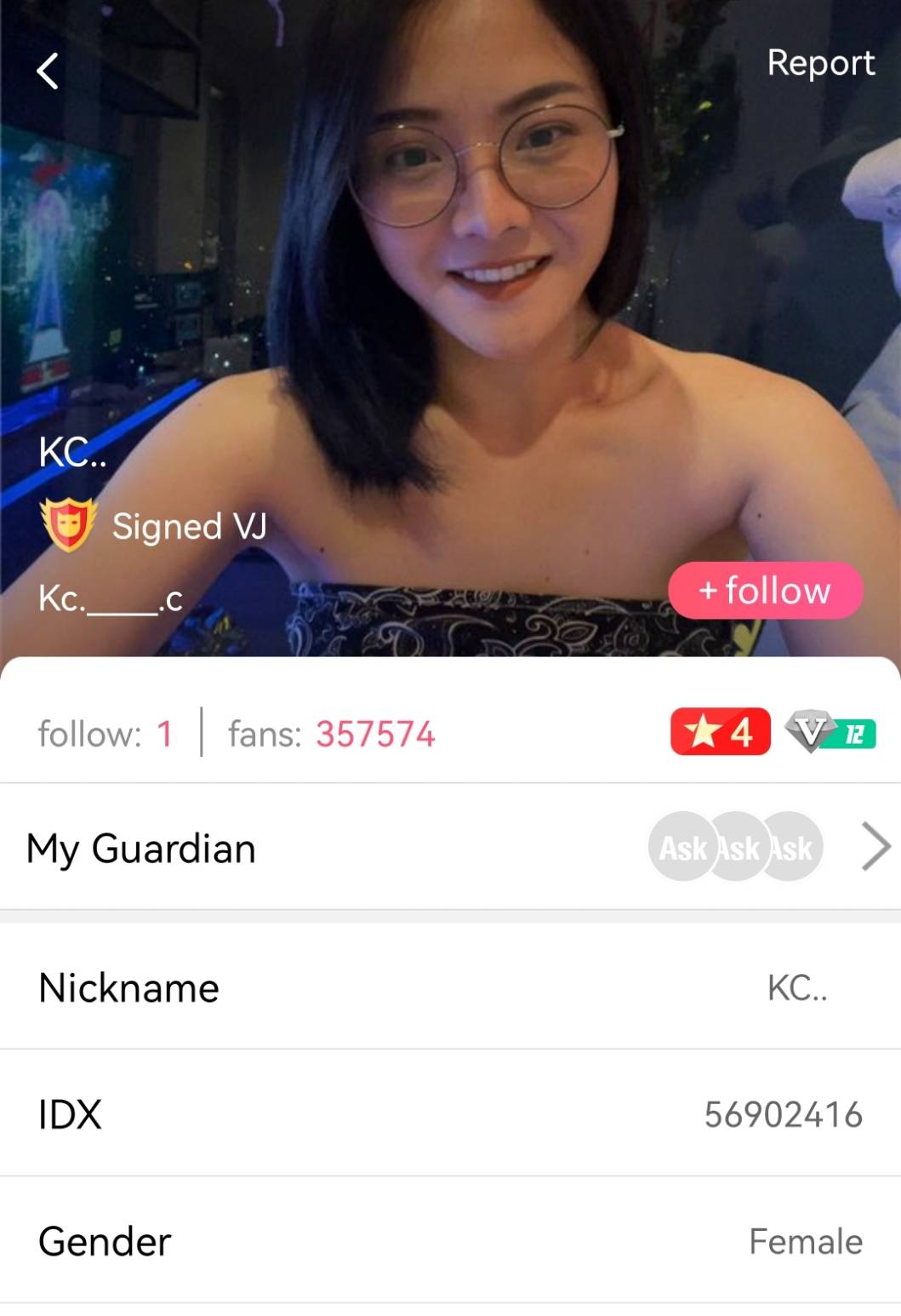Follow this user with the pink button
The height and width of the screenshot is (1316, 901).
(x=765, y=590)
